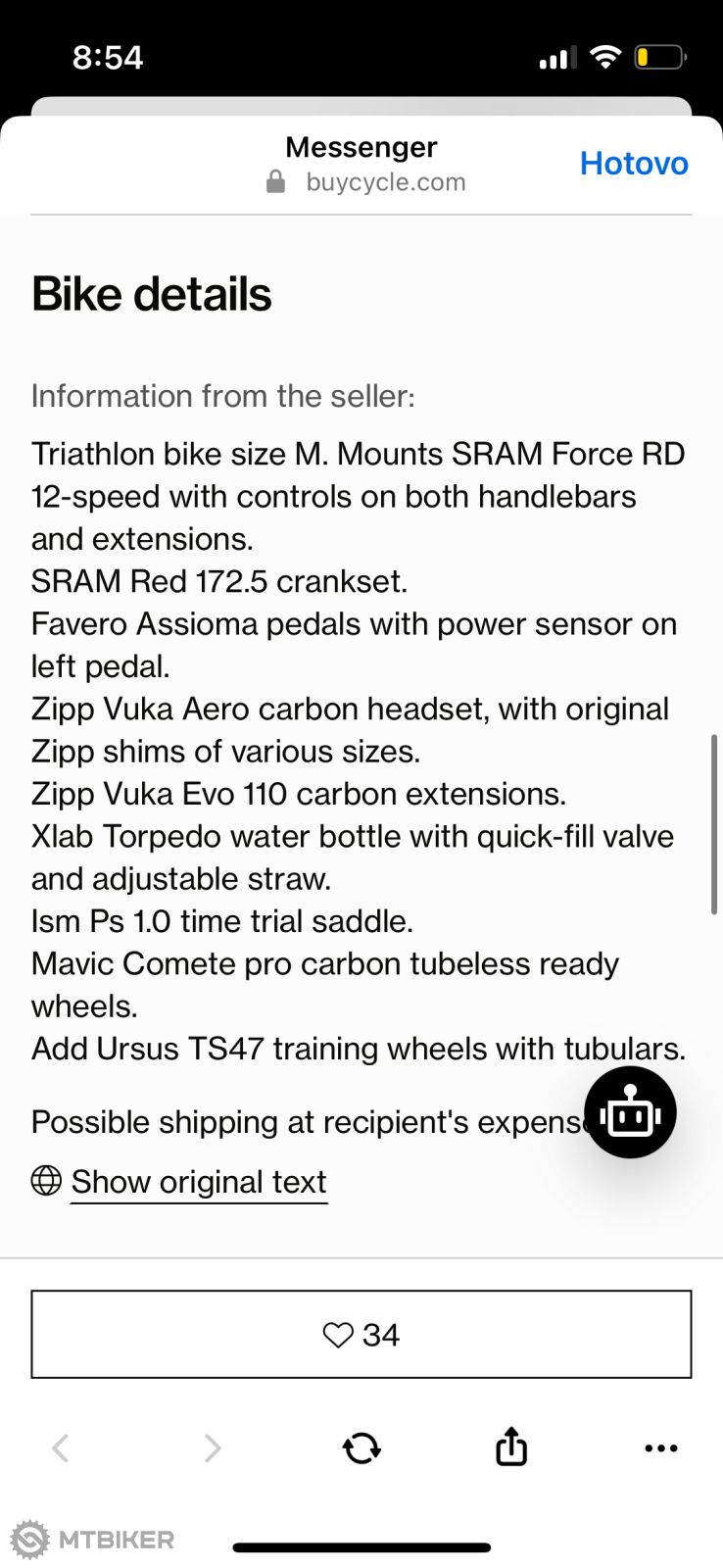
Task: Open the chatbot assistant bubble
Action: click(630, 1113)
